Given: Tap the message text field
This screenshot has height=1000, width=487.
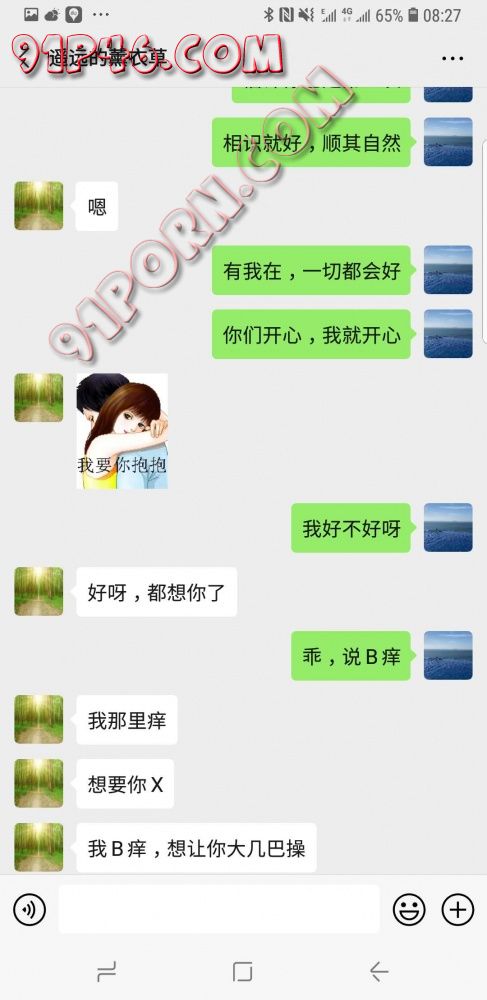Looking at the screenshot, I should pos(219,909).
